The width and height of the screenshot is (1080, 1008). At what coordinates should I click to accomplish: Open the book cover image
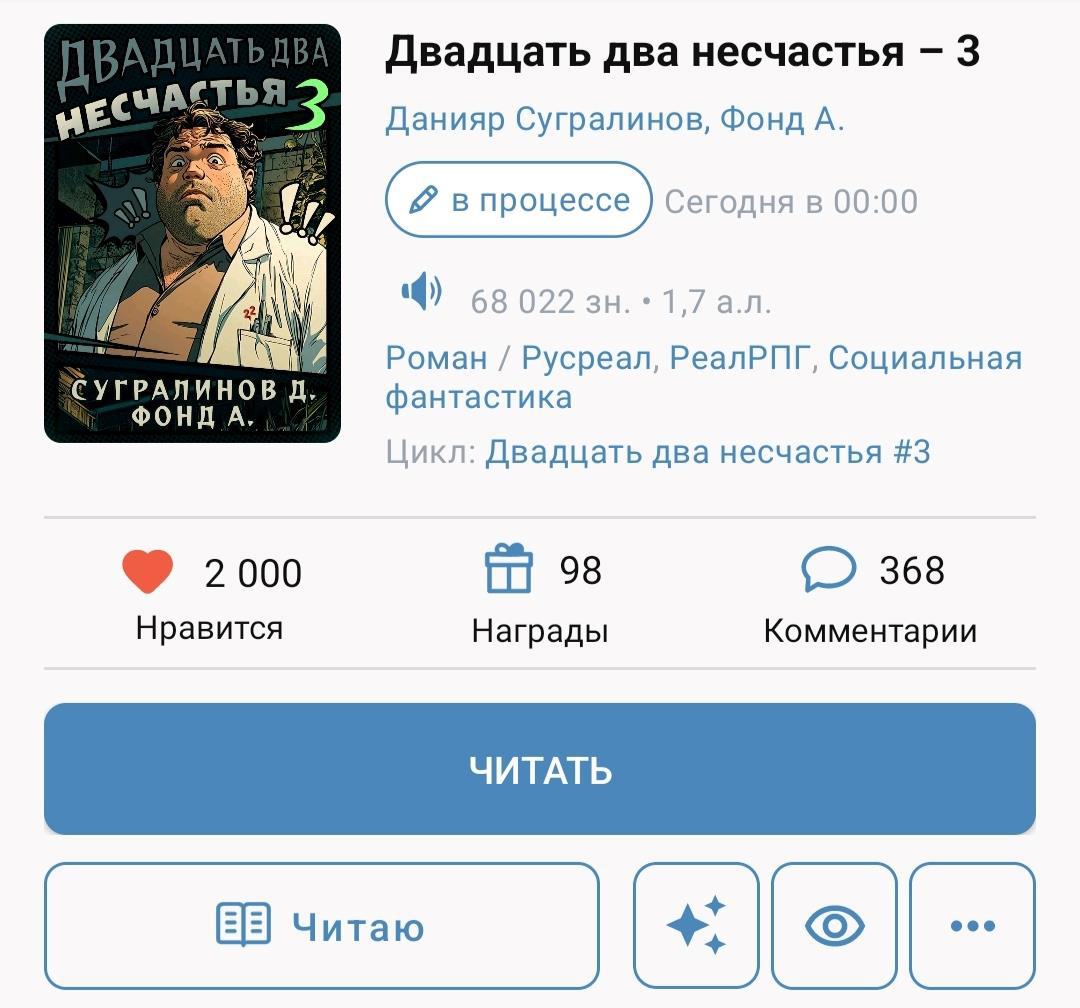tap(193, 234)
